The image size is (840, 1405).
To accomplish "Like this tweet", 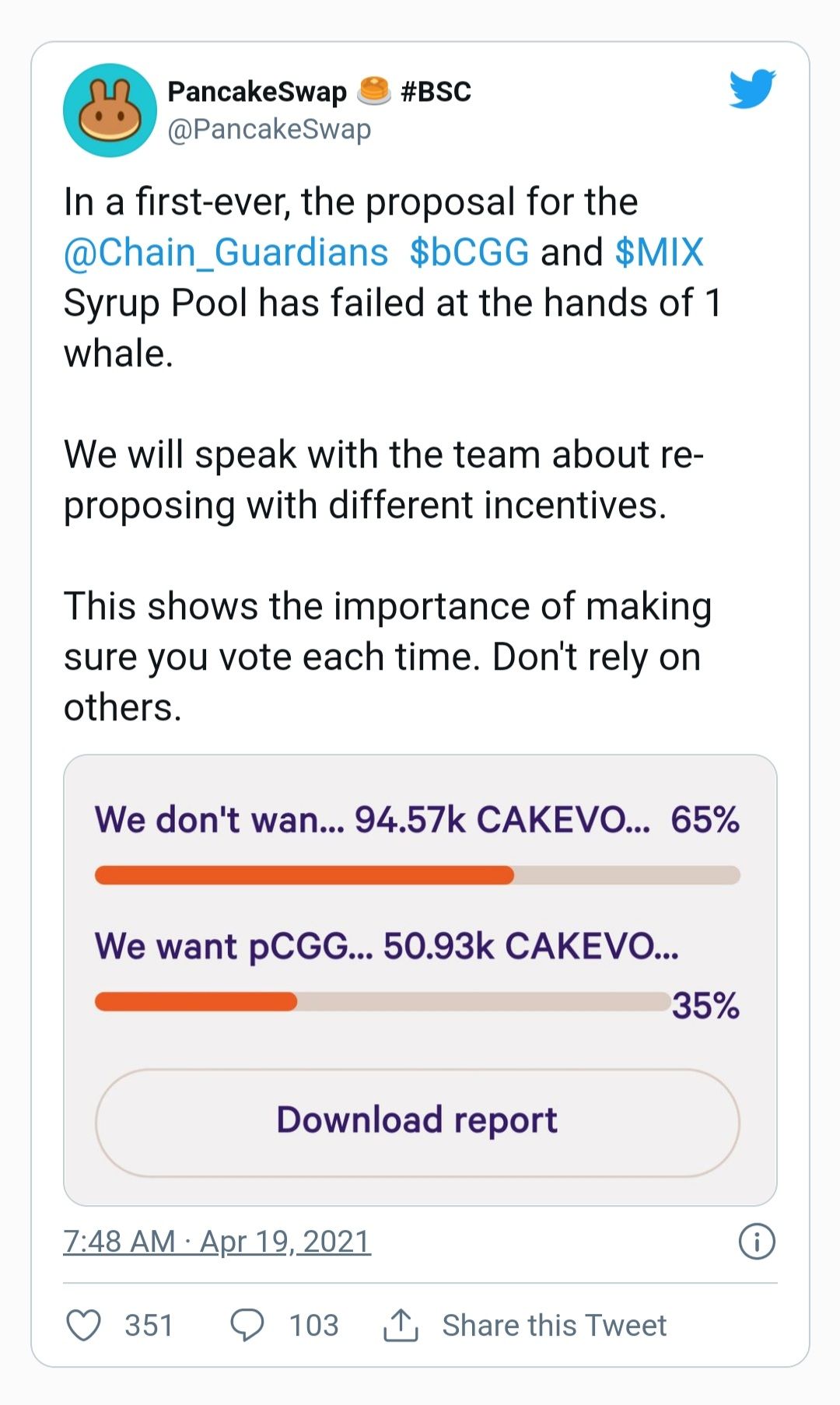I will 84,1326.
